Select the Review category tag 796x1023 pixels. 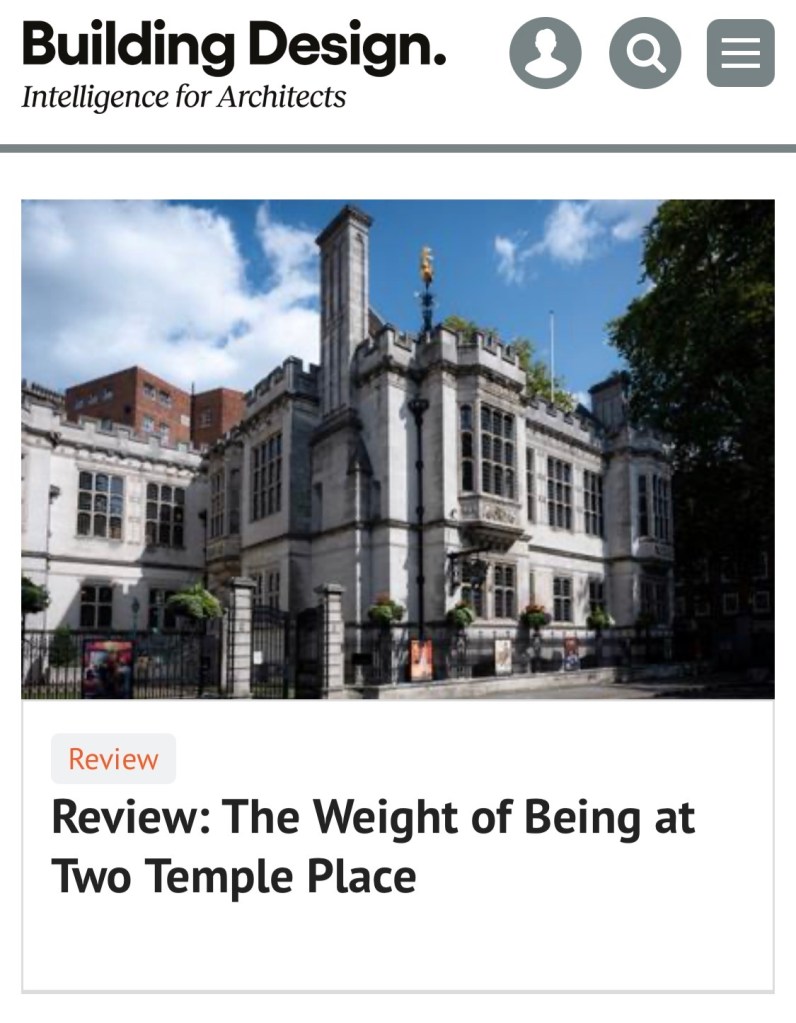tap(113, 759)
